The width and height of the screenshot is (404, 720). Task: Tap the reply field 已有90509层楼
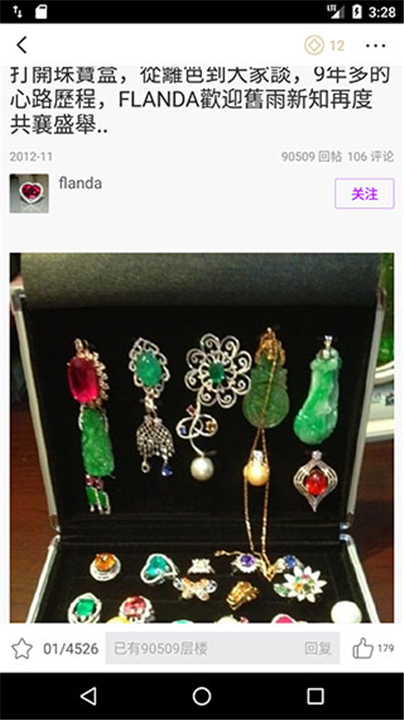(x=223, y=648)
